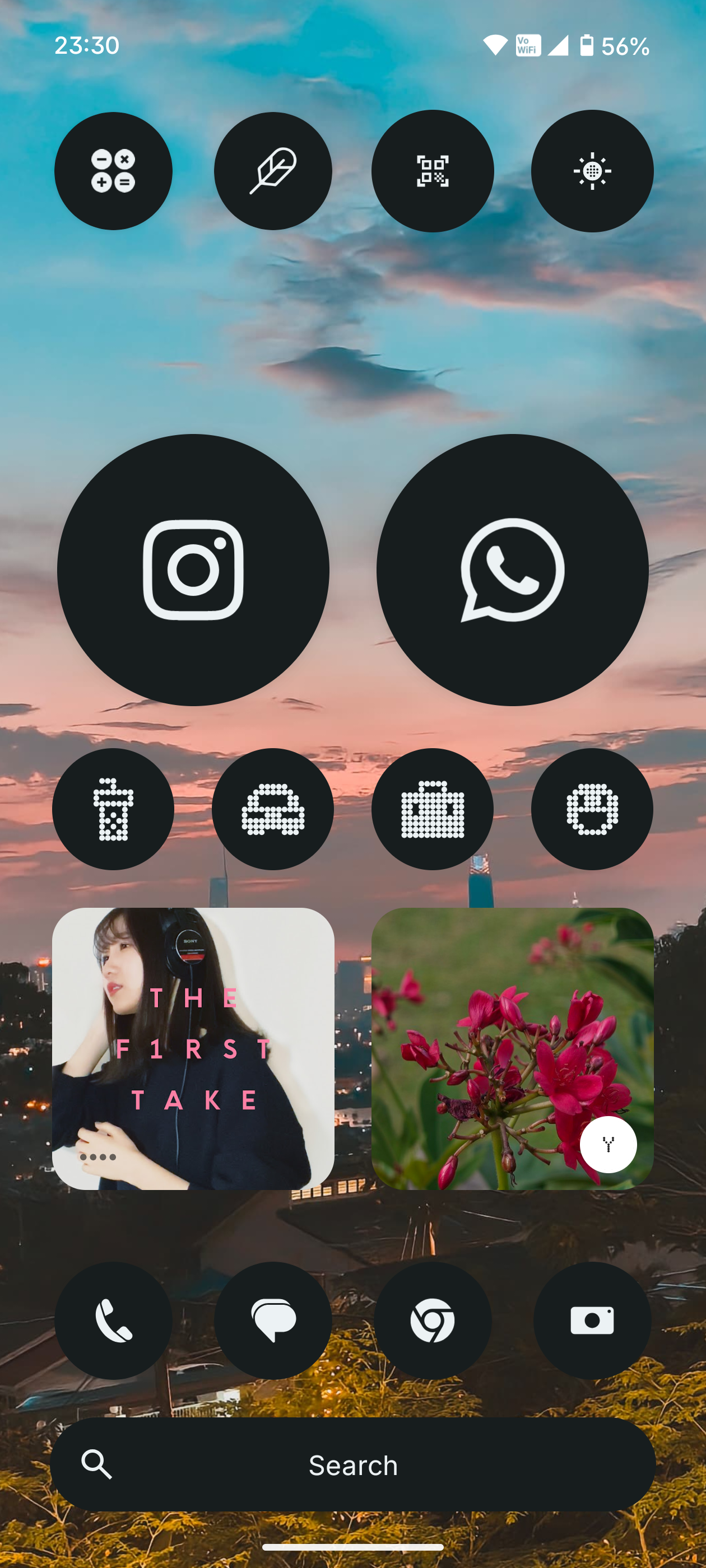
Task: Open the clock icon app
Action: [x=592, y=809]
